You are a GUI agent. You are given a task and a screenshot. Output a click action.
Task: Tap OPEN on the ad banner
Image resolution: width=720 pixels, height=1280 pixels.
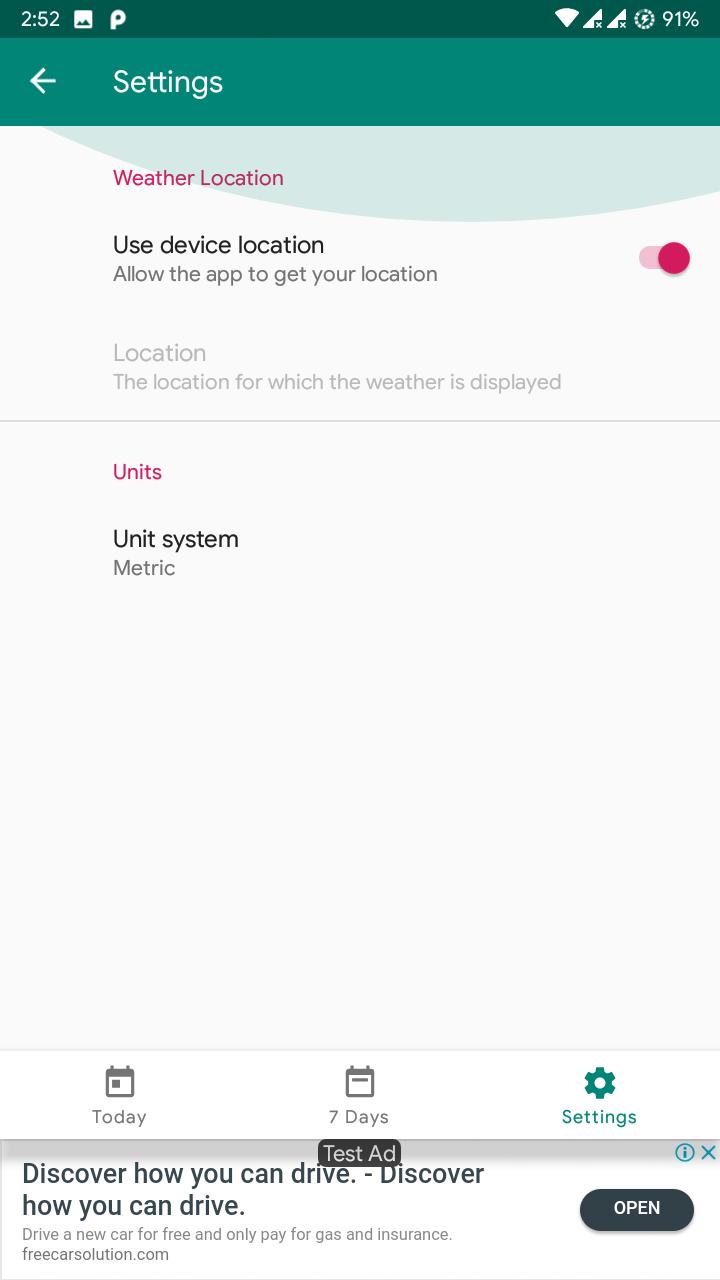(x=636, y=1208)
